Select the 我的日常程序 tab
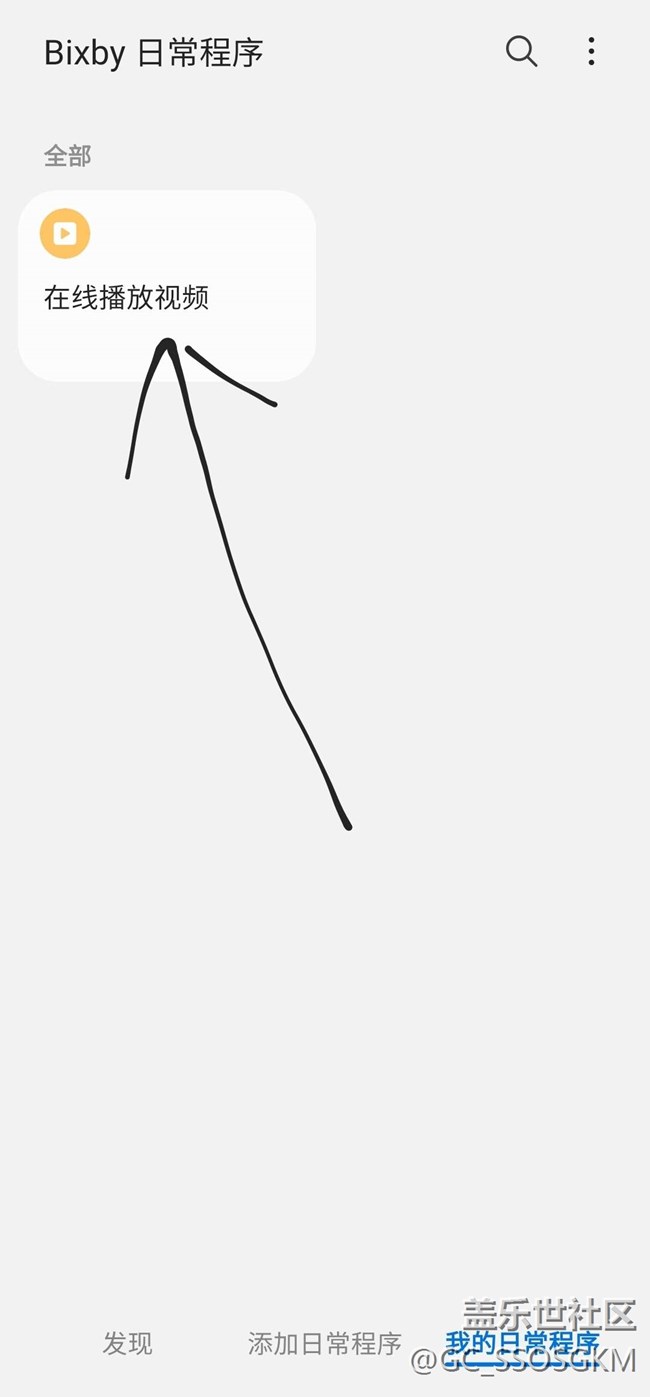 click(522, 1341)
